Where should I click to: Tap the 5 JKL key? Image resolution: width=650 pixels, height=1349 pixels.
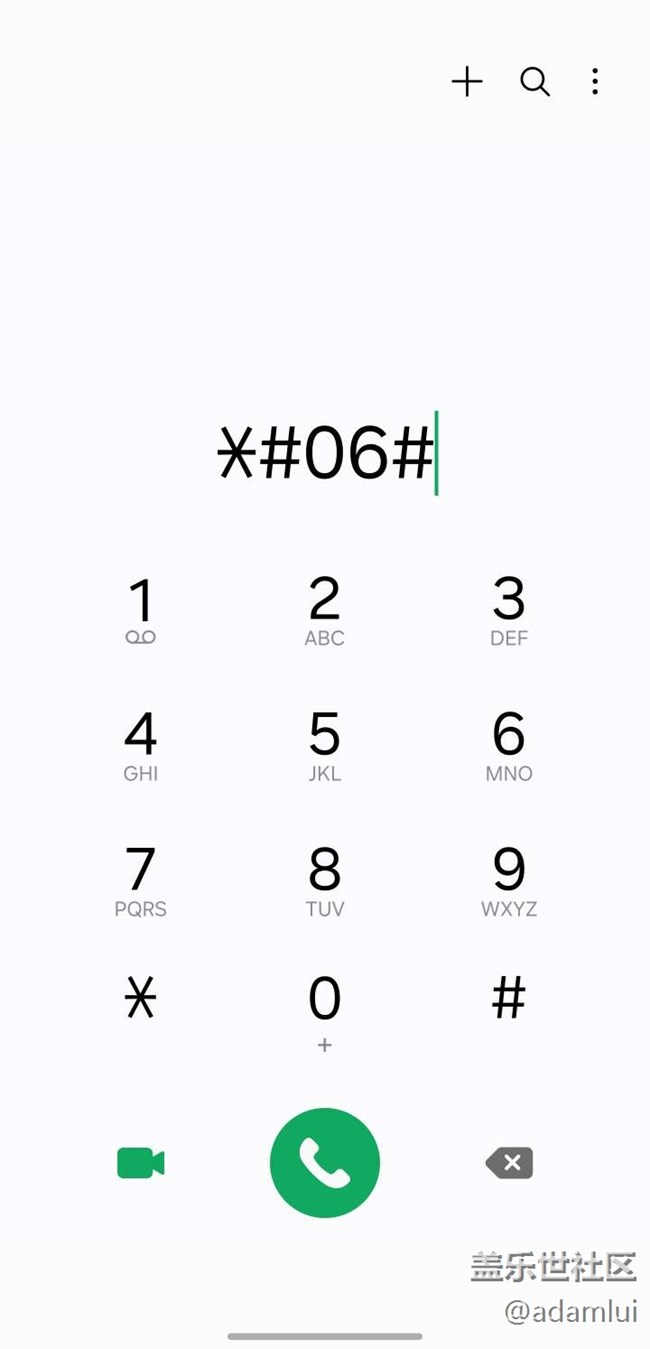(325, 745)
